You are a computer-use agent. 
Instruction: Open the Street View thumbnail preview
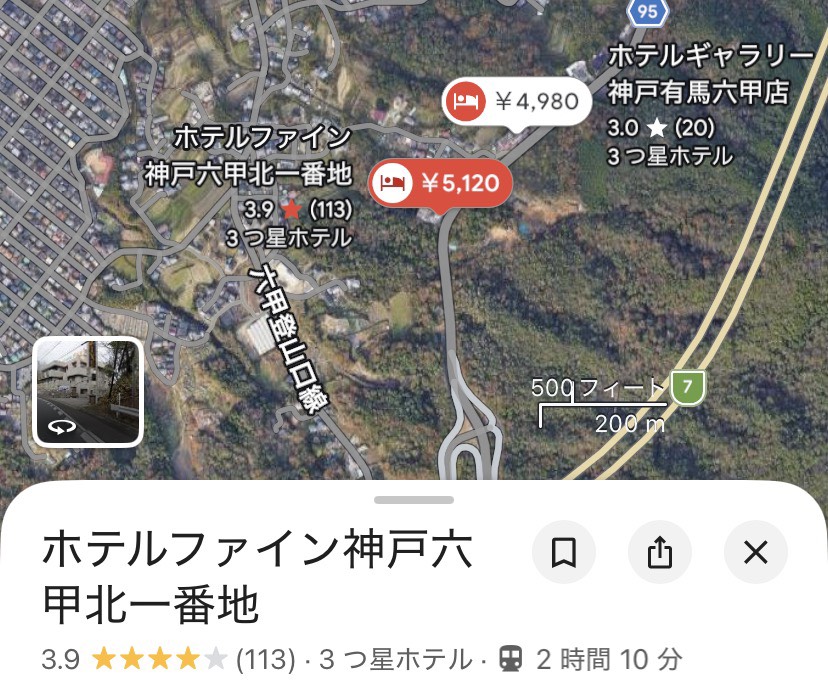(x=88, y=392)
